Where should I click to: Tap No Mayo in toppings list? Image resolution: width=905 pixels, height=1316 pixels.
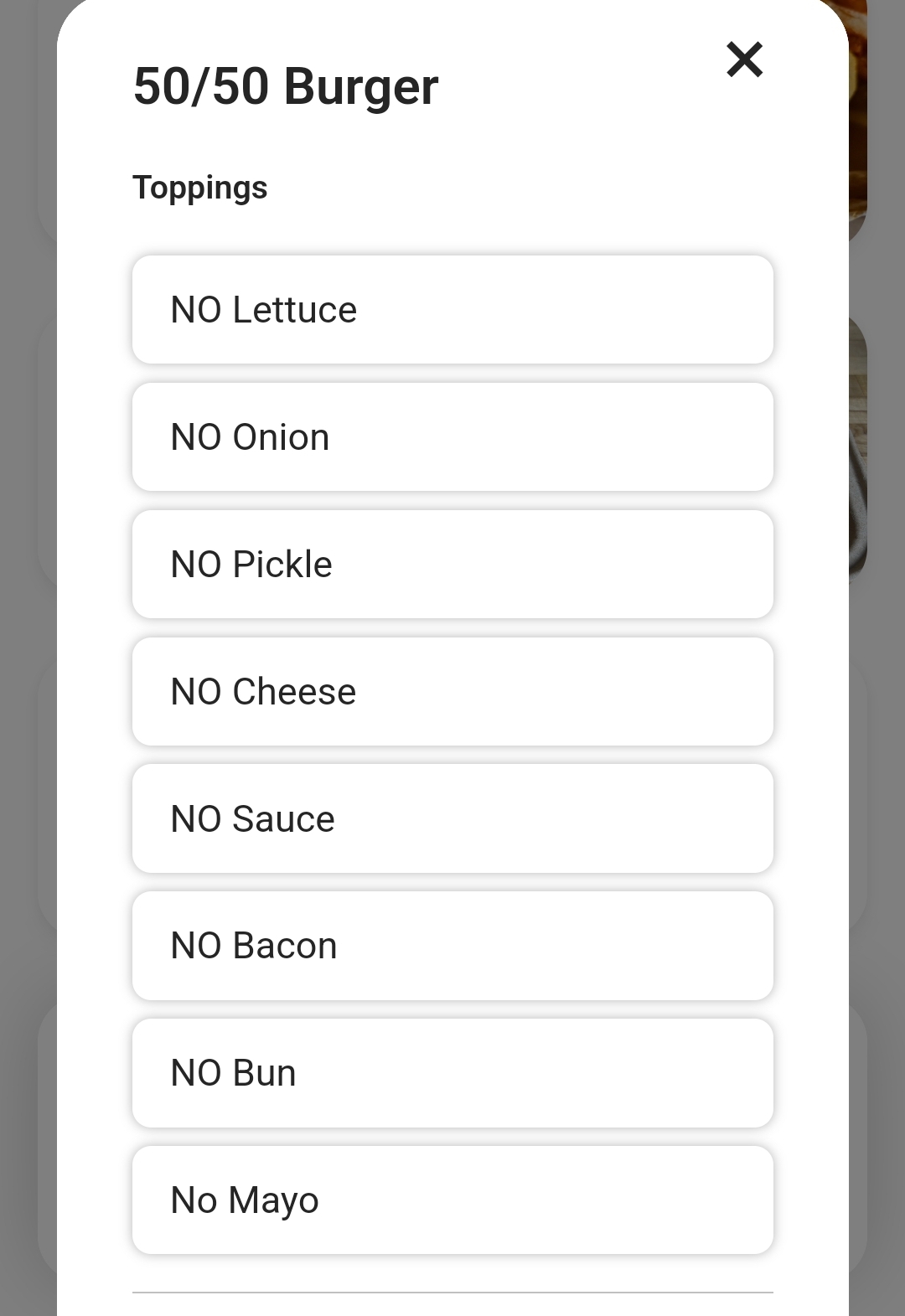(x=452, y=1200)
